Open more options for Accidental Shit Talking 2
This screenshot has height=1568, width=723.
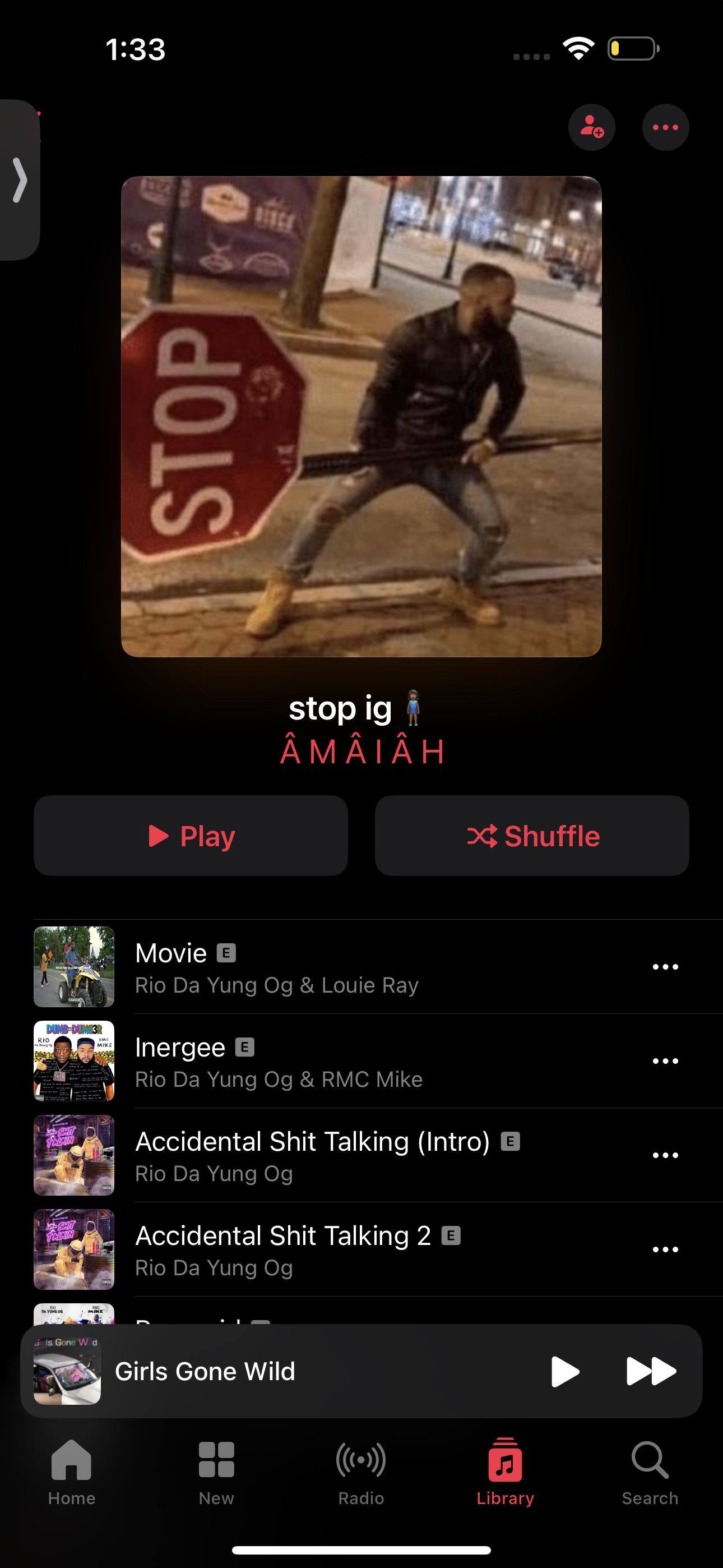click(x=665, y=1249)
